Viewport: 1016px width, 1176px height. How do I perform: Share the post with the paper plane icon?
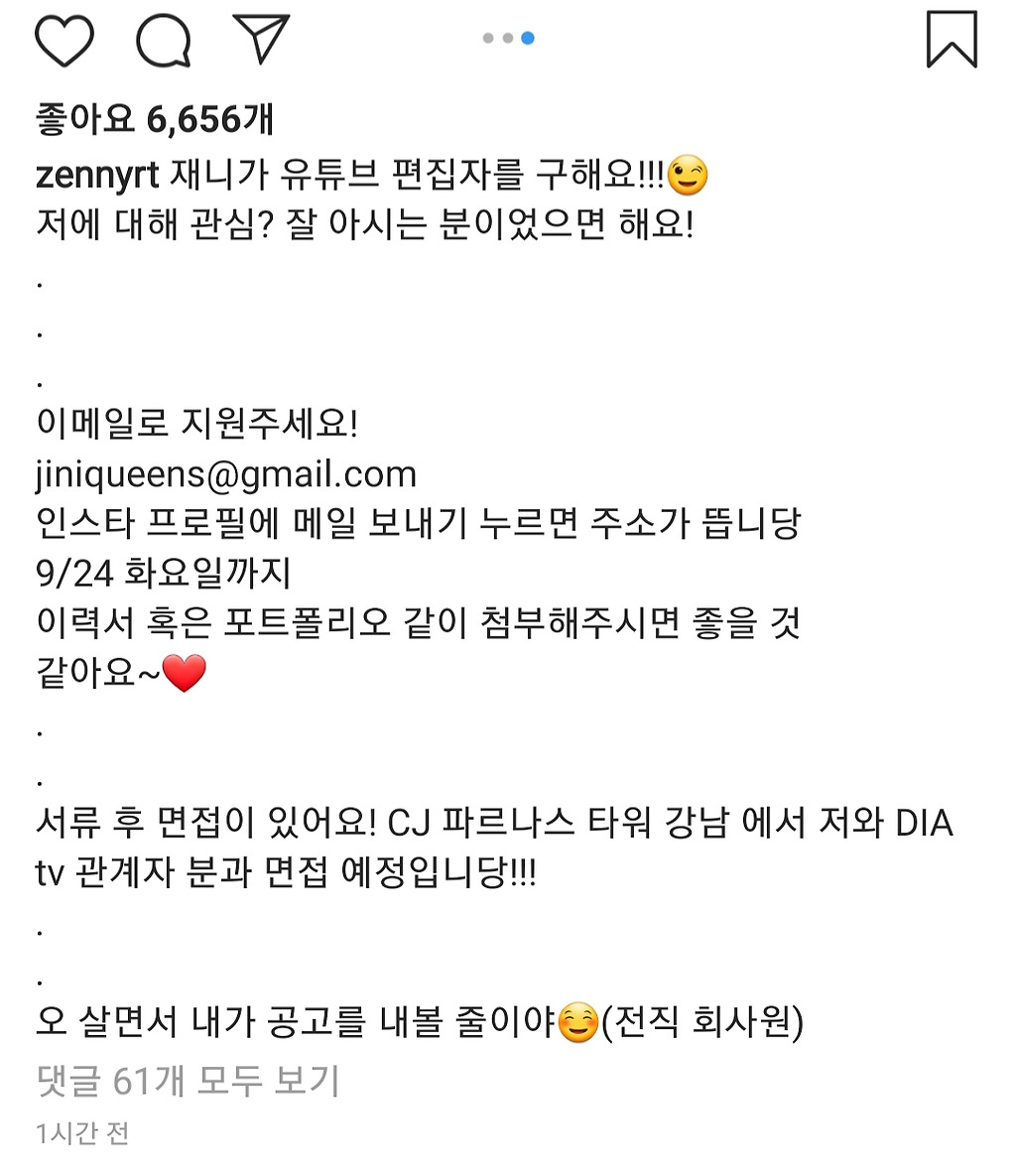261,39
